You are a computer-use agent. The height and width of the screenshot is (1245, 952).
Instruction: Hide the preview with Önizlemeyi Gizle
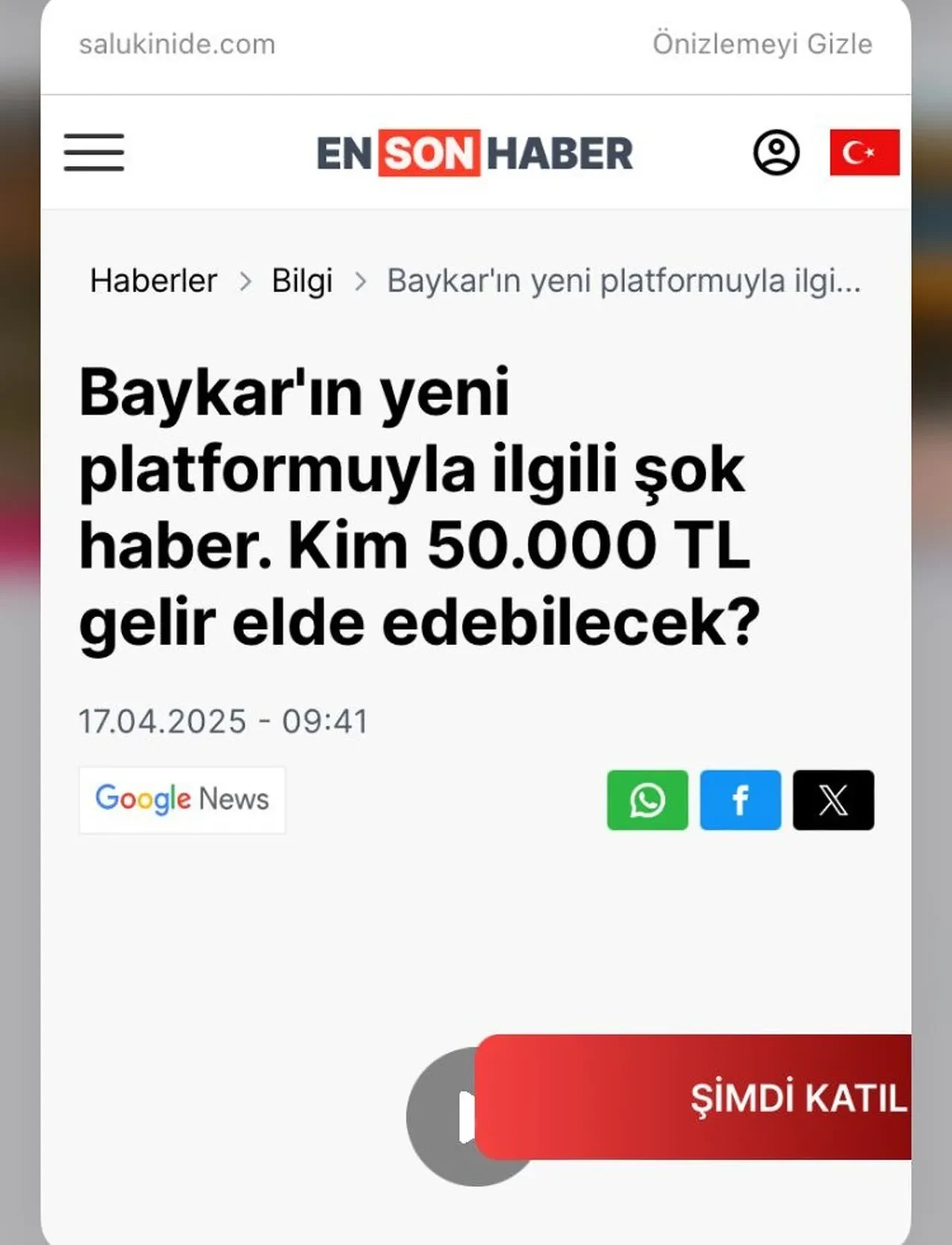point(761,43)
